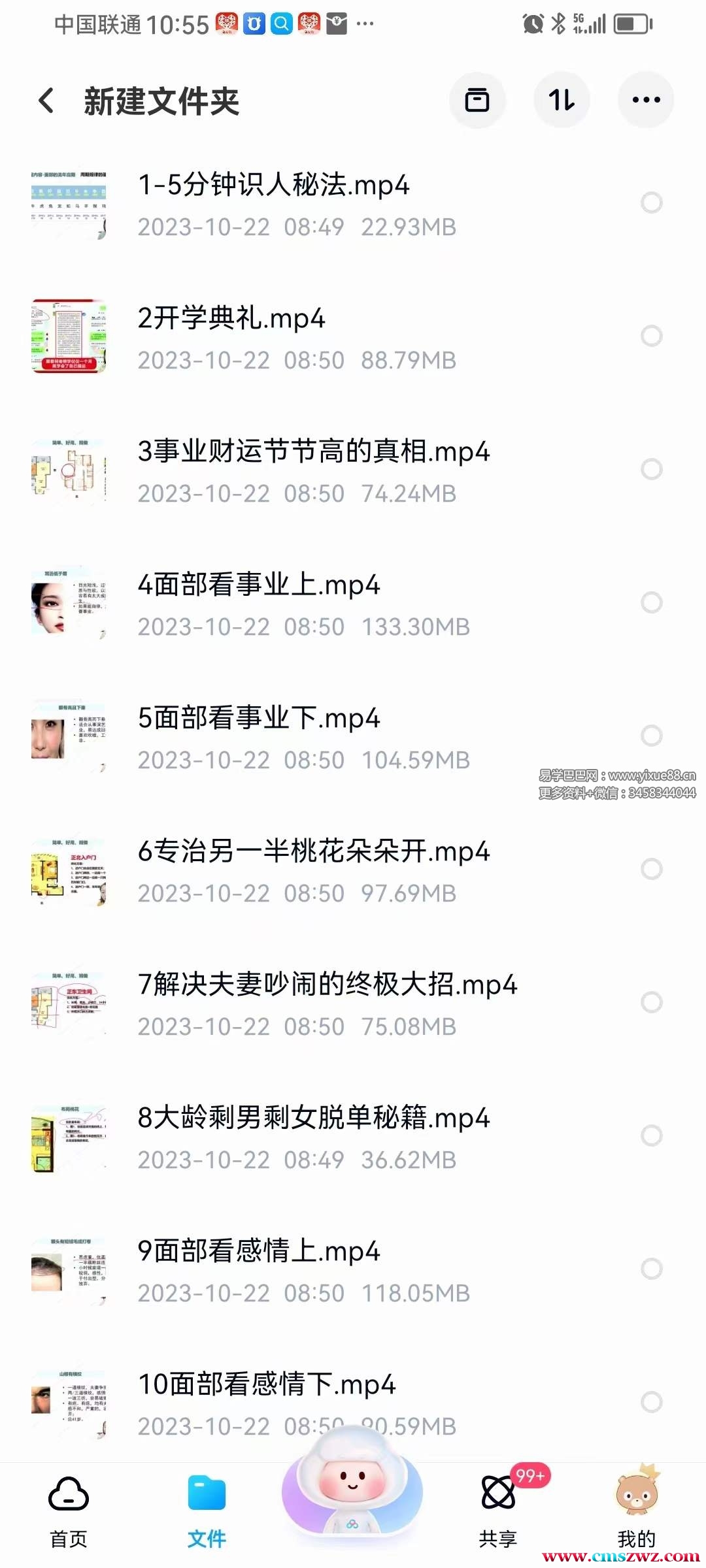Select the circle for 8大龄剩男剩女脱单秘籍.mp4
The image size is (706, 1568).
pyautogui.click(x=652, y=1135)
